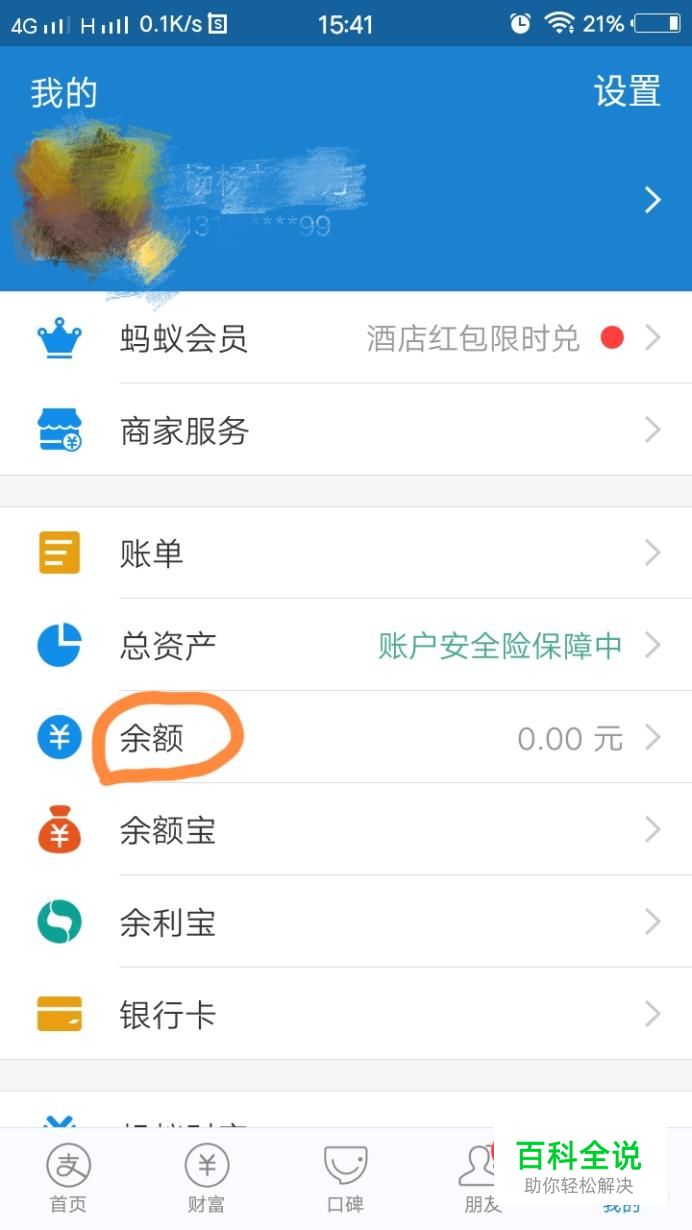The image size is (692, 1230).
Task: Open 商家服务 merchant services
Action: tap(346, 431)
